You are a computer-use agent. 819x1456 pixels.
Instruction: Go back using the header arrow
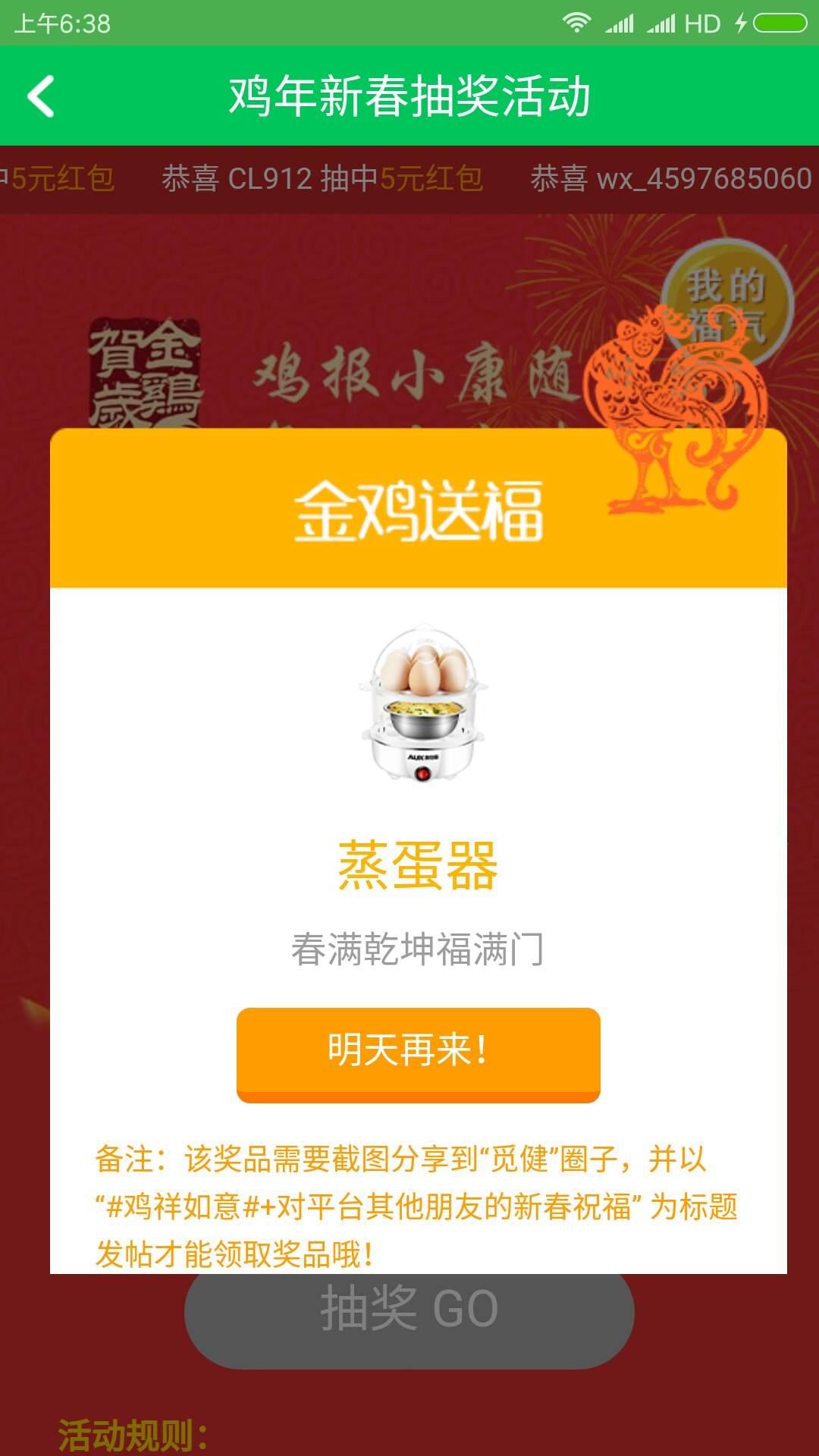tap(42, 96)
